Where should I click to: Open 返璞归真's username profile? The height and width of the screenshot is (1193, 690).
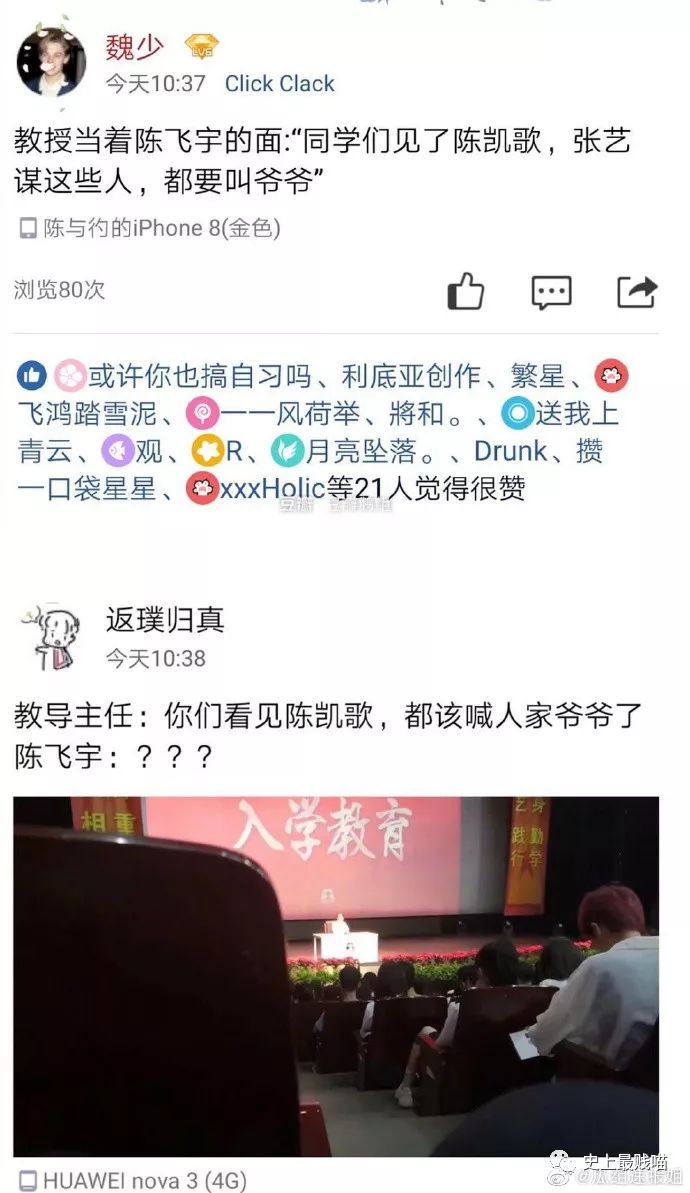pyautogui.click(x=165, y=619)
